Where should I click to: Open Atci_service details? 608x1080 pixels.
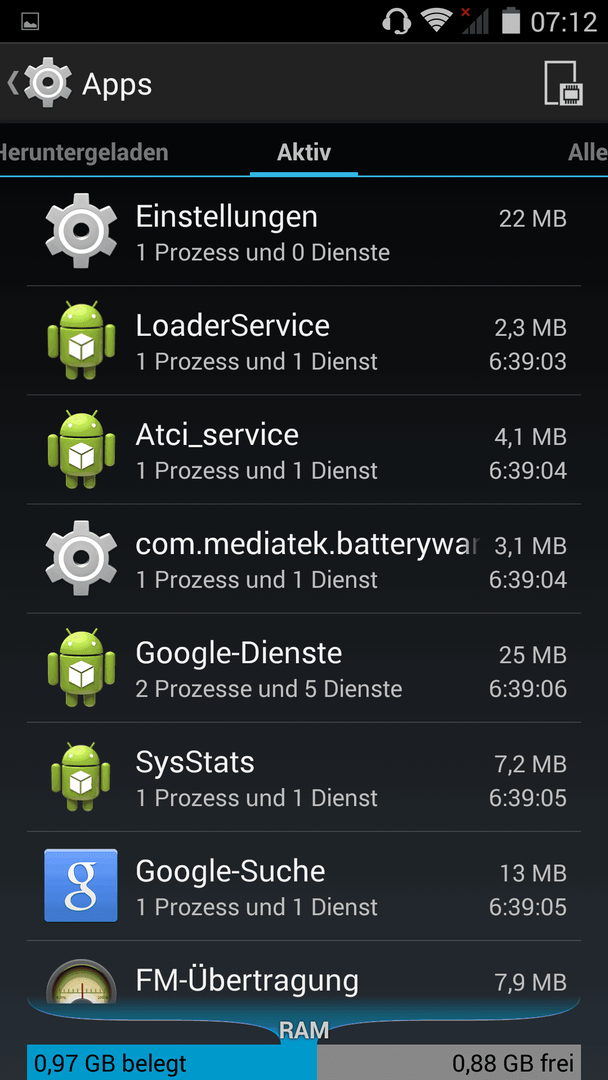pos(304,450)
